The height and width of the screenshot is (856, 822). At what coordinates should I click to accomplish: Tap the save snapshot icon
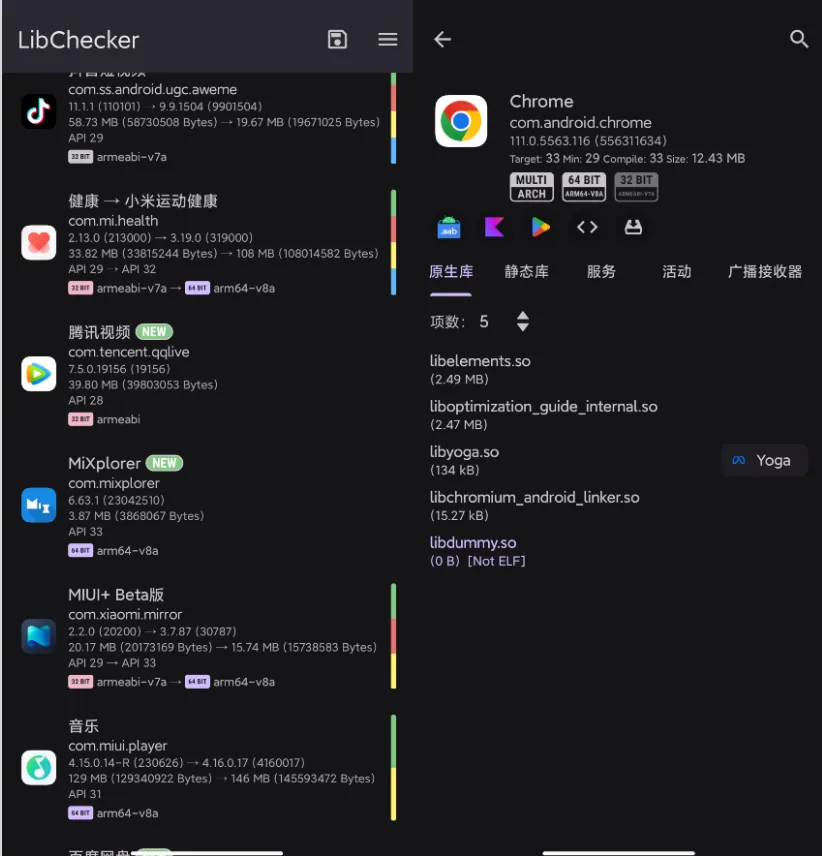[x=338, y=39]
